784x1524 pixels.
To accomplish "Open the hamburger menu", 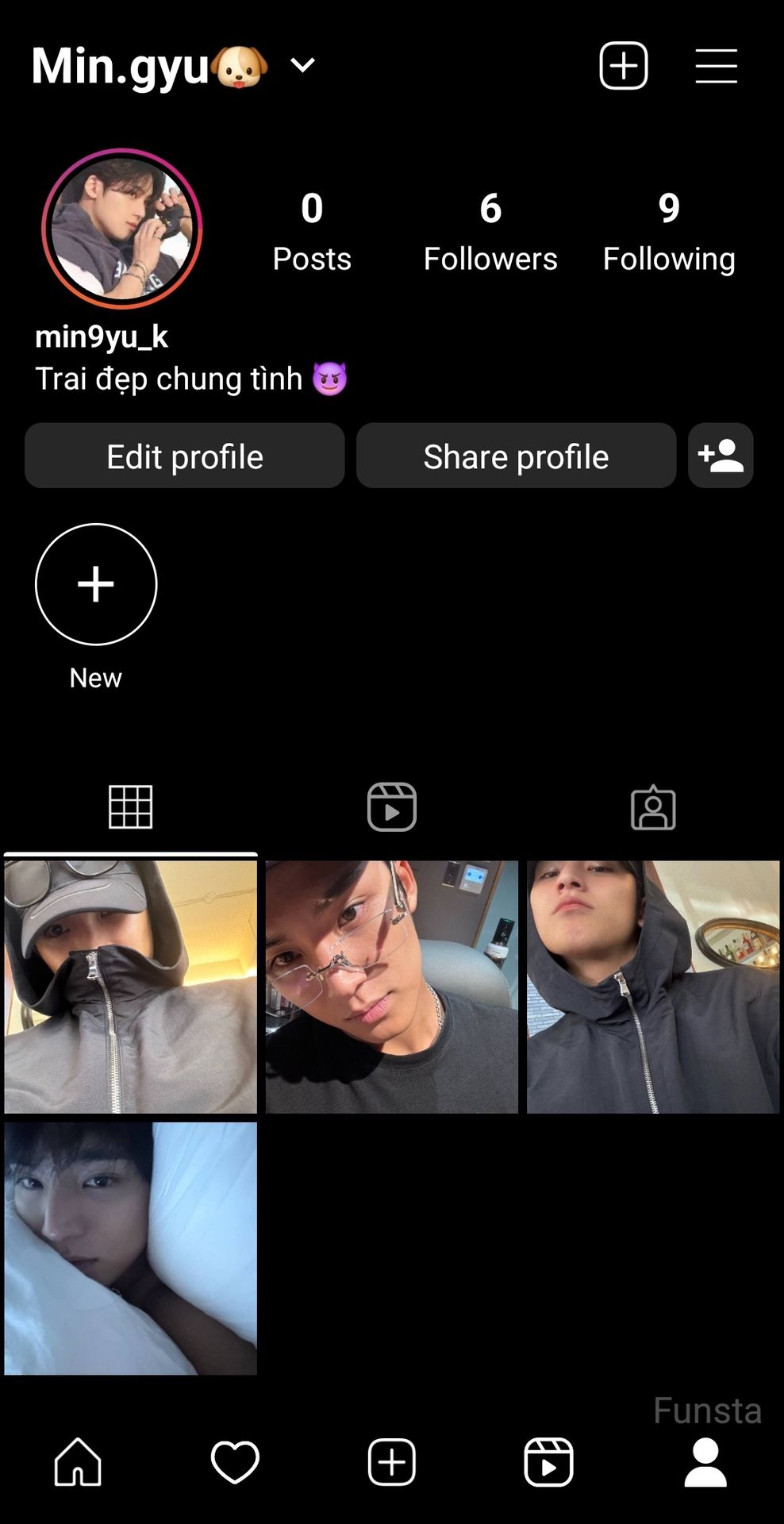I will pos(716,65).
